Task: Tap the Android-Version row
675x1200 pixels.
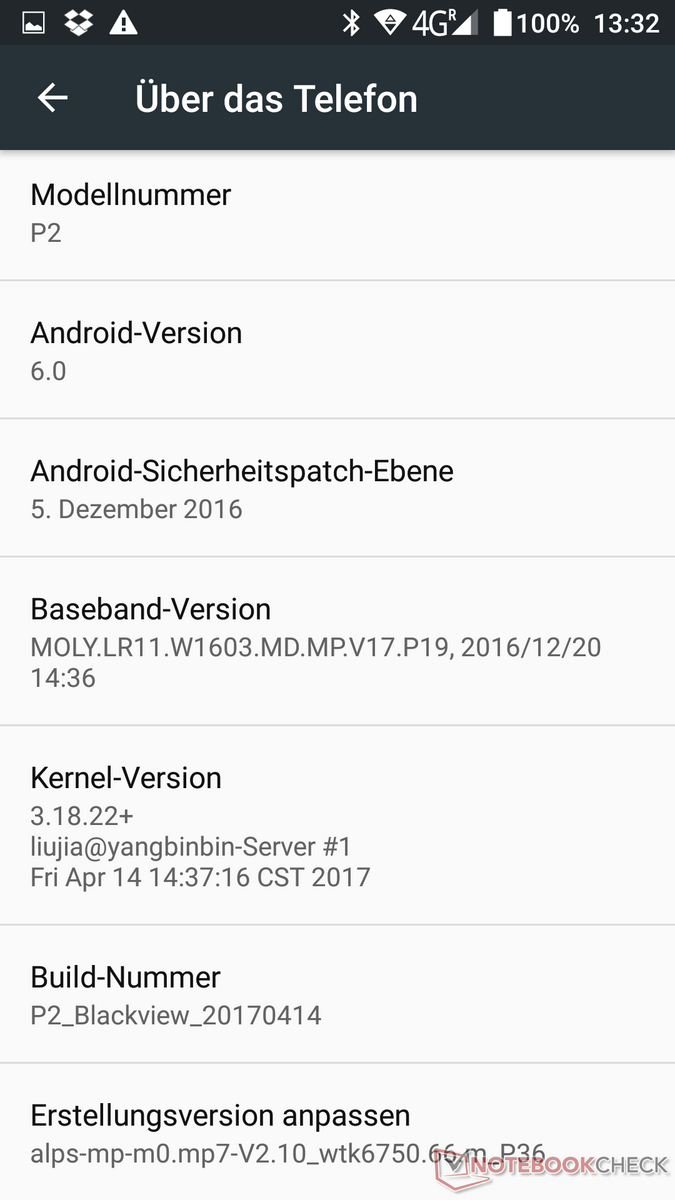Action: tap(337, 351)
